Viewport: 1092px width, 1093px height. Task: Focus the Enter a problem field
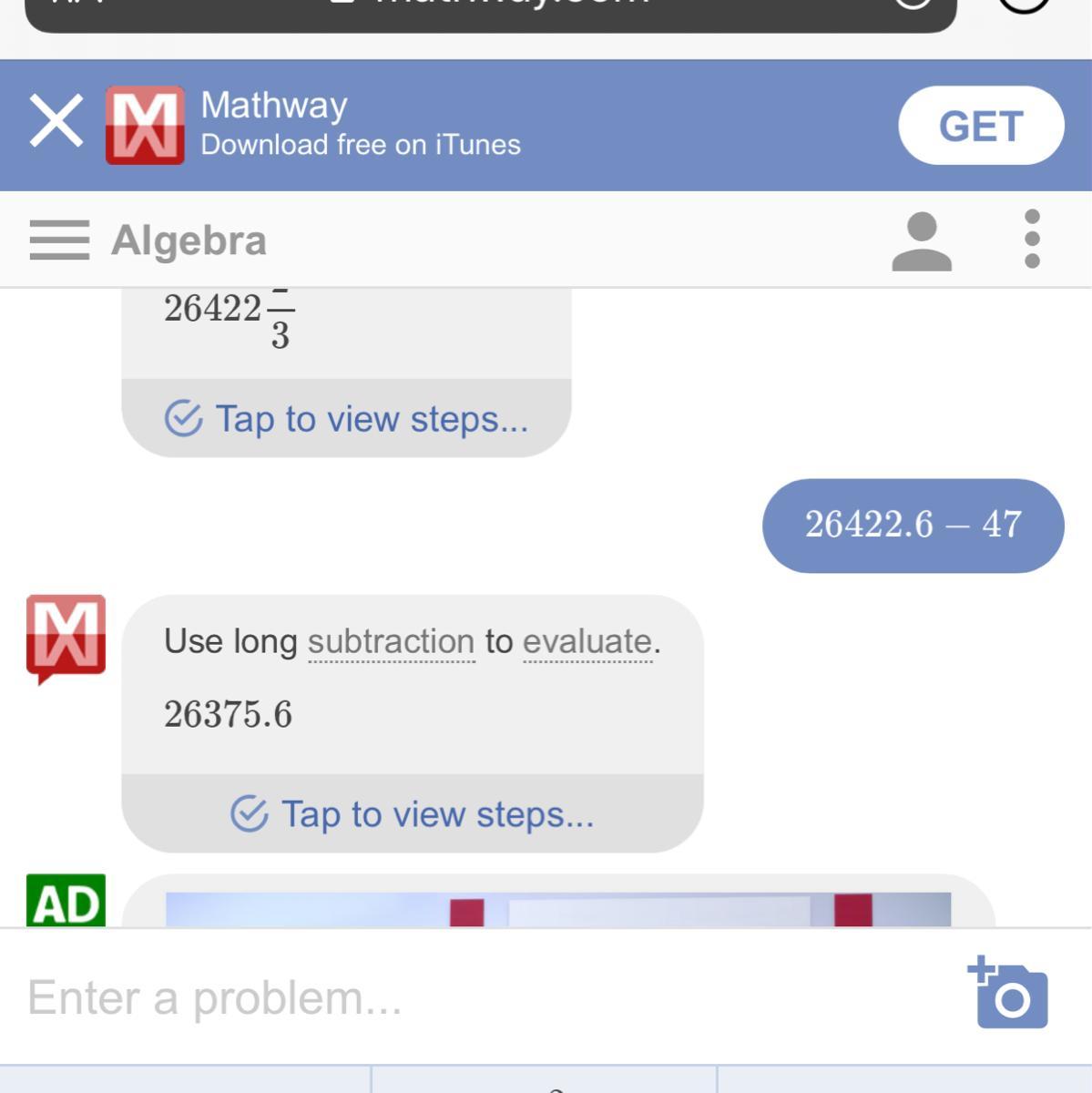click(455, 997)
